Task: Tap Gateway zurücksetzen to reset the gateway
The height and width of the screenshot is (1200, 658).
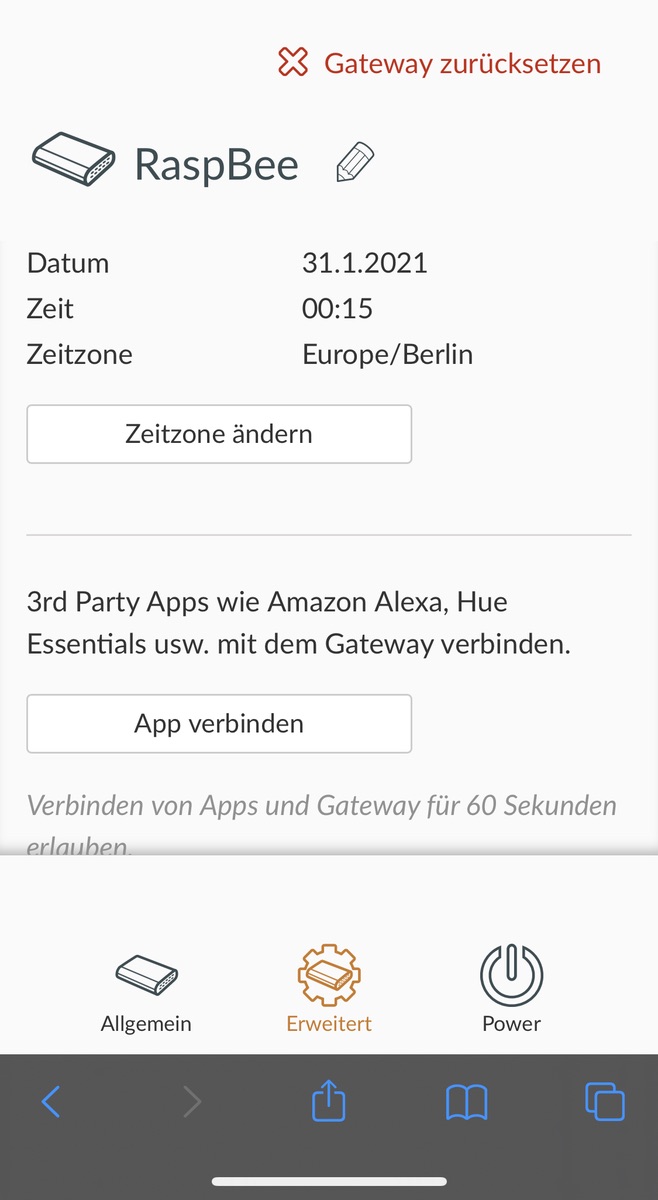Action: tap(440, 64)
